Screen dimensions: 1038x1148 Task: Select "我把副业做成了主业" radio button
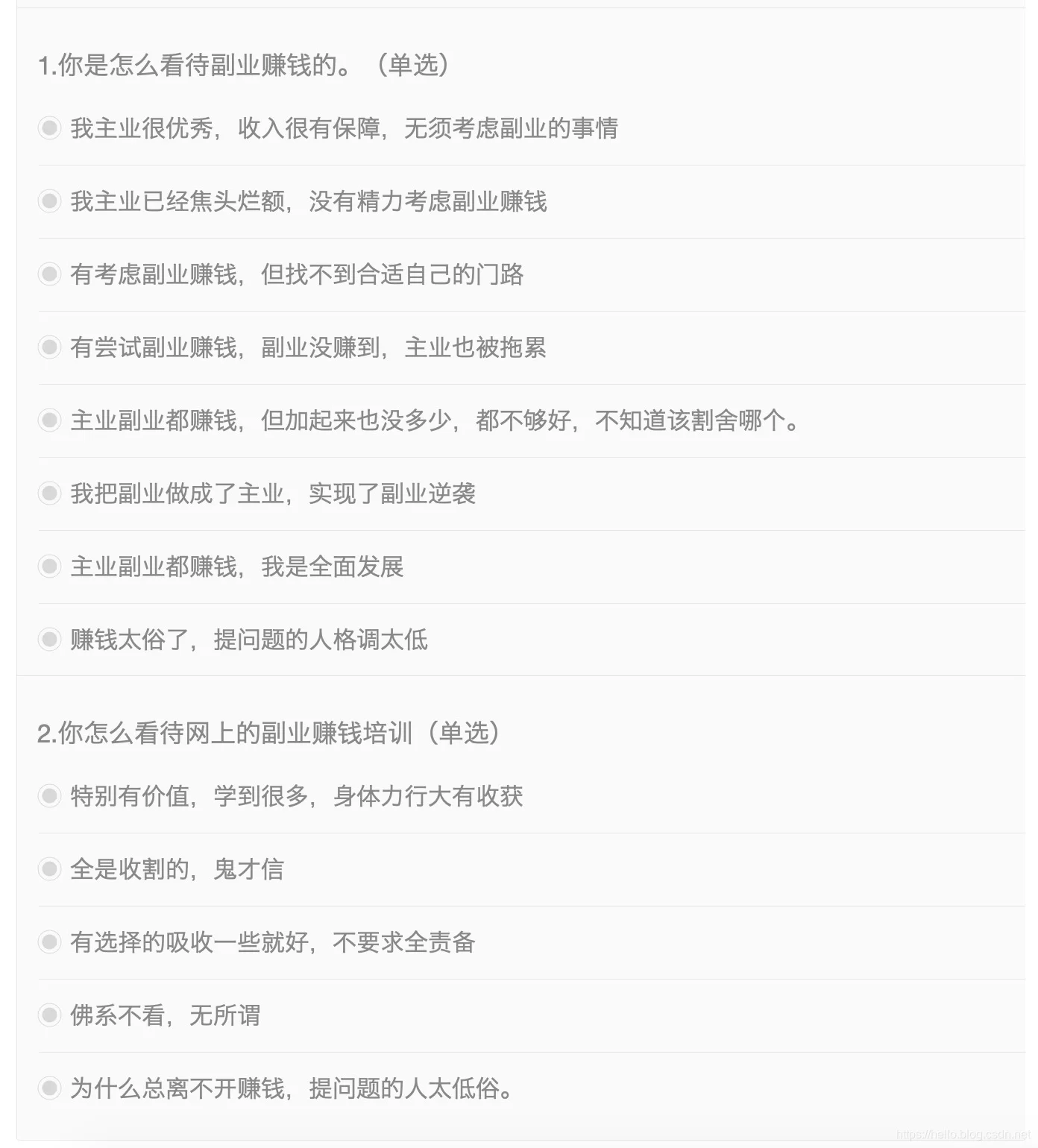(x=49, y=493)
